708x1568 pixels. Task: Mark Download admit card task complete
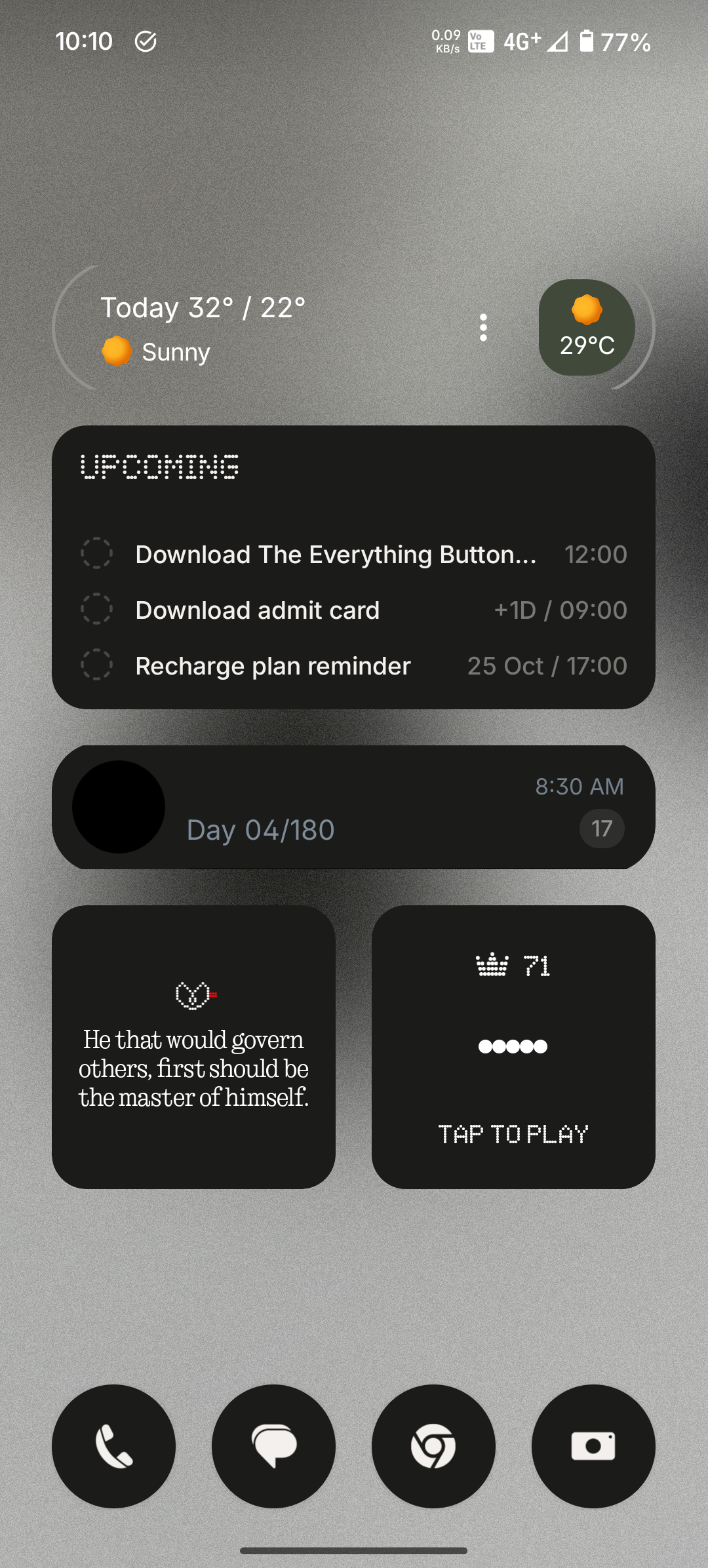96,609
